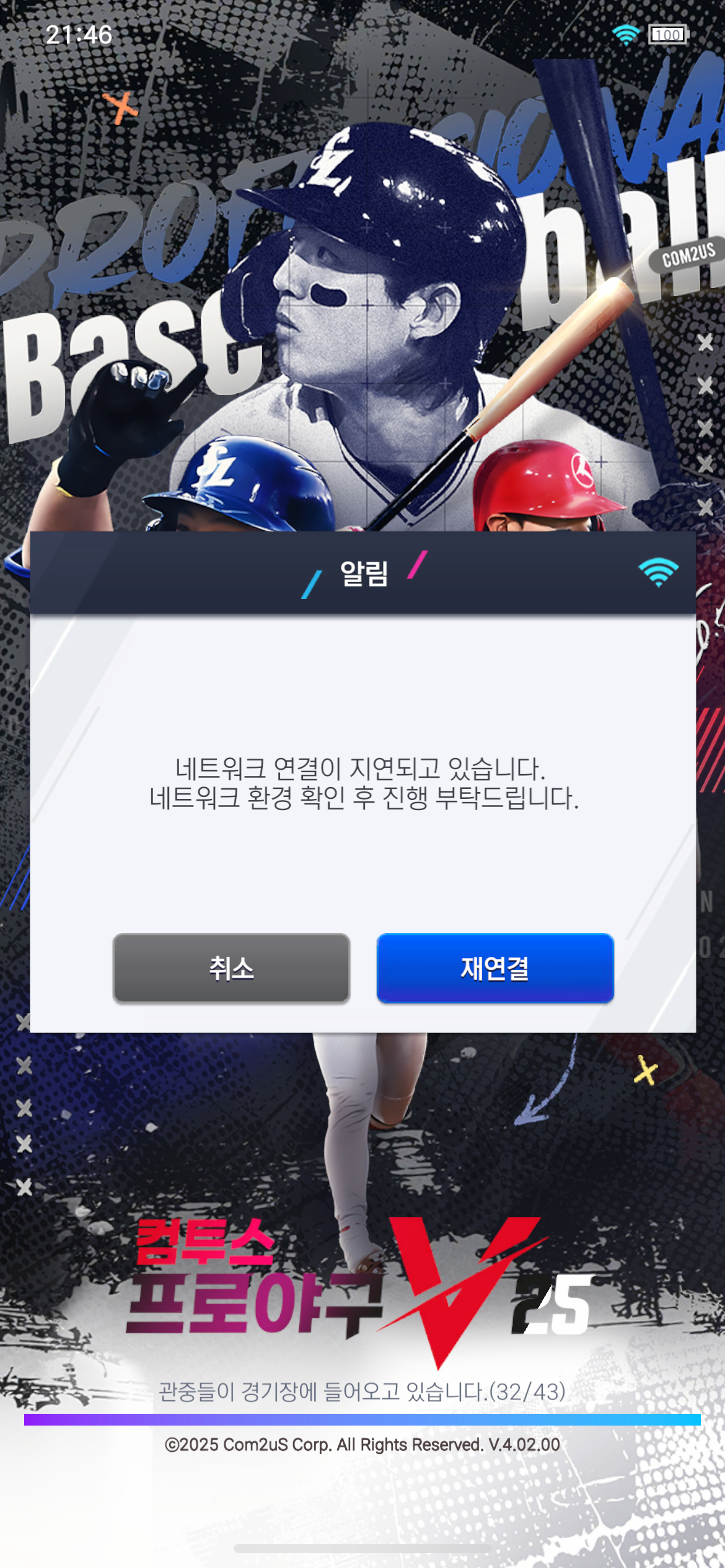The width and height of the screenshot is (725, 1568).
Task: Tap 취소 to cancel the network alert
Action: (231, 968)
